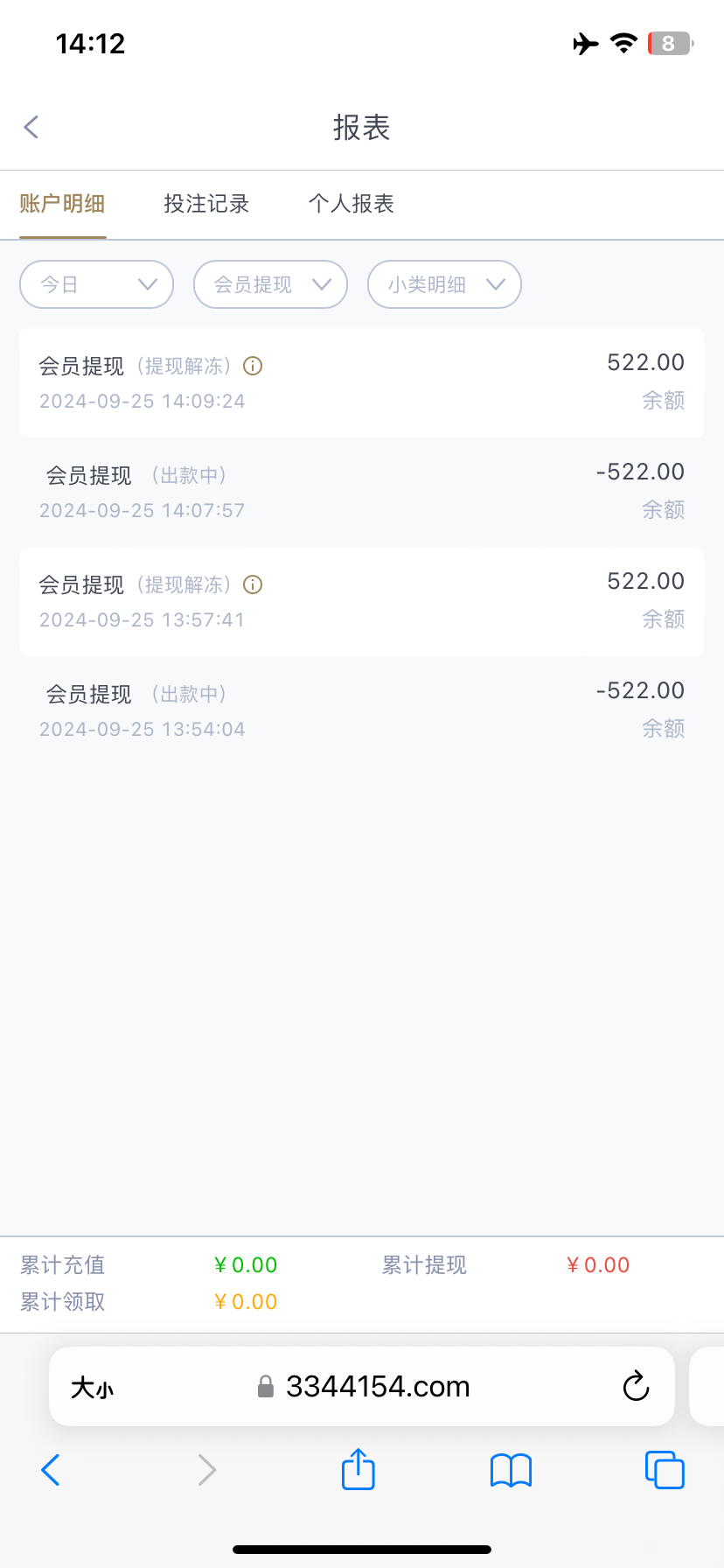Switch to the 个人报表 tab
The image size is (724, 1568).
point(351,204)
